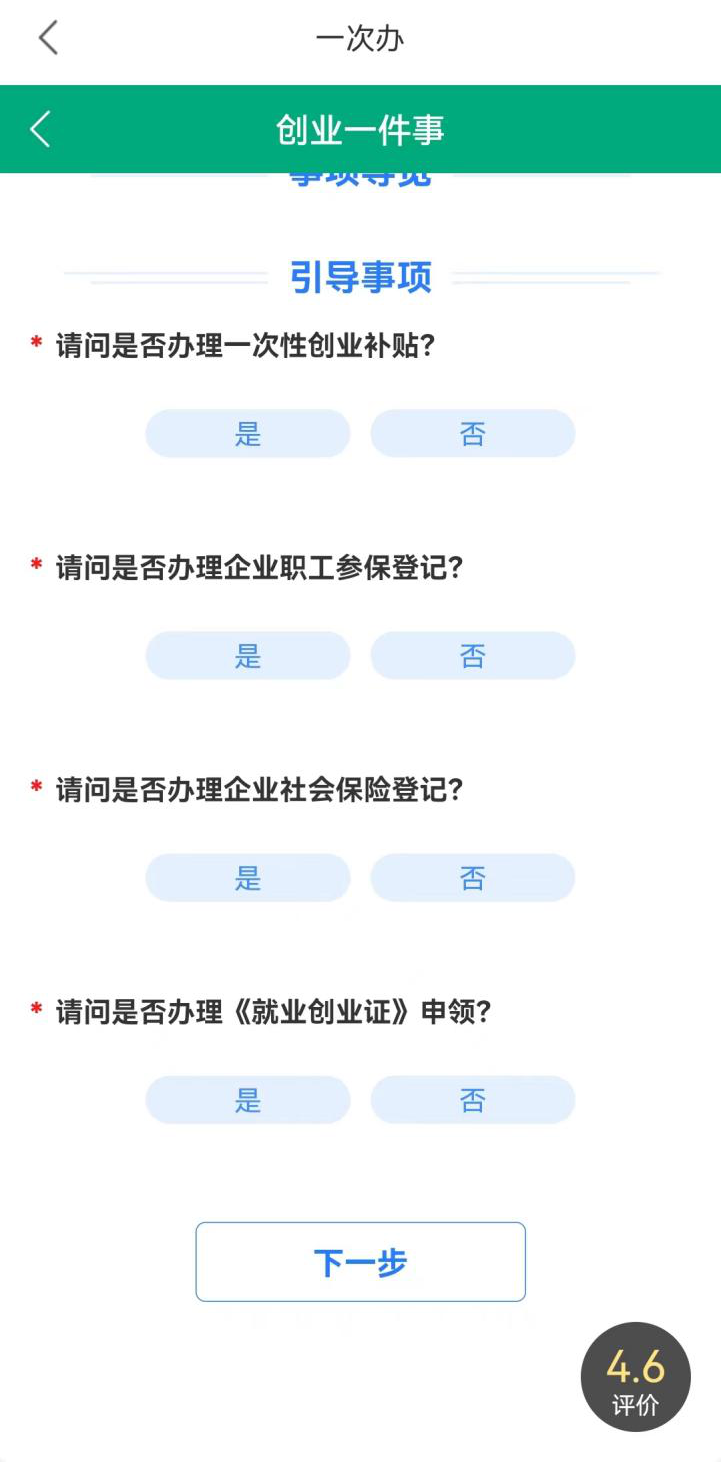Choose 是 for 企业职工参保登记

pos(248,656)
